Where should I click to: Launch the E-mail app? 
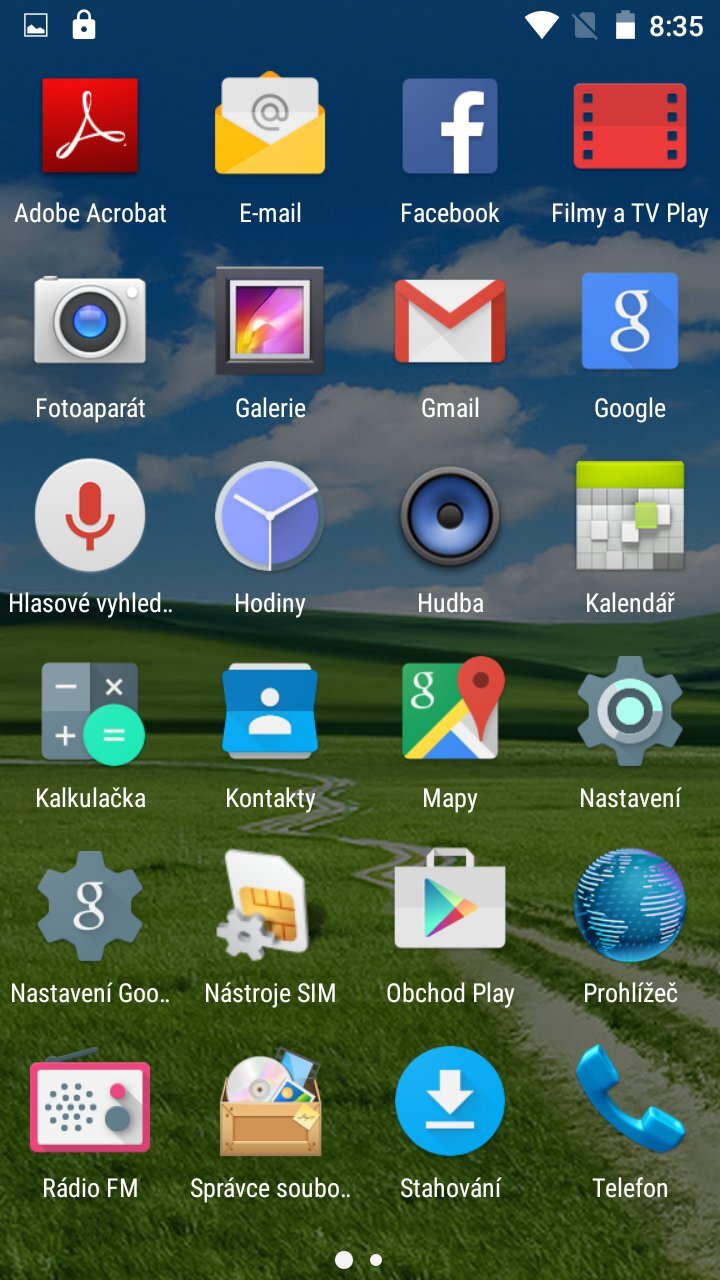coord(270,127)
